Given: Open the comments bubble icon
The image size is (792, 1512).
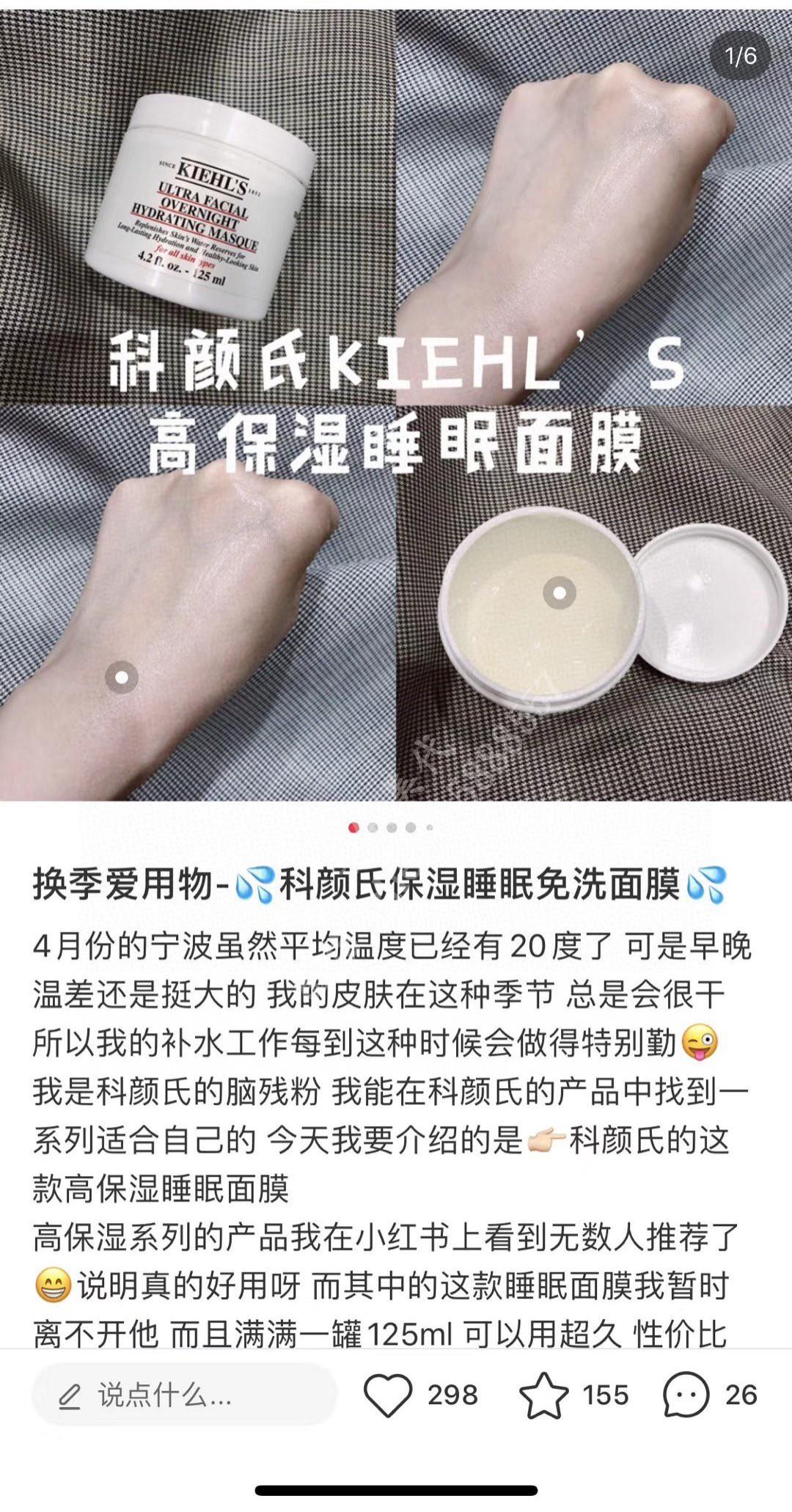Looking at the screenshot, I should (686, 1395).
